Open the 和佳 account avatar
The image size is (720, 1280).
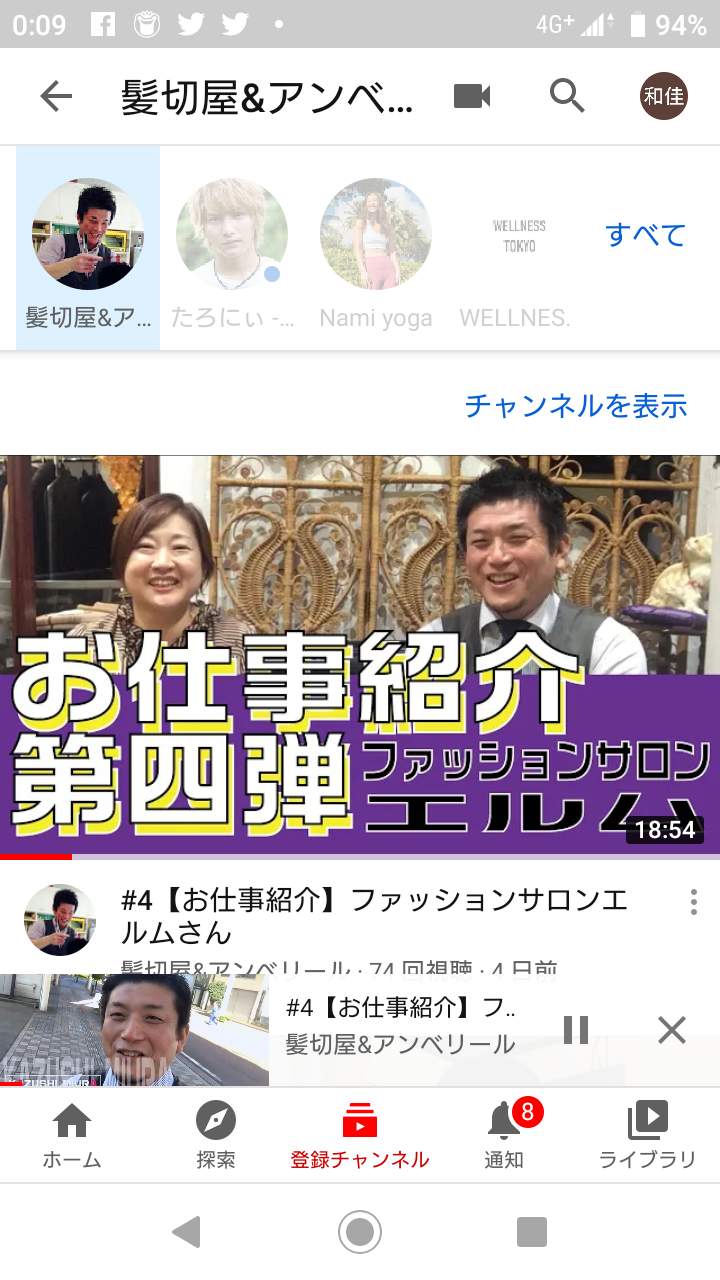(664, 96)
